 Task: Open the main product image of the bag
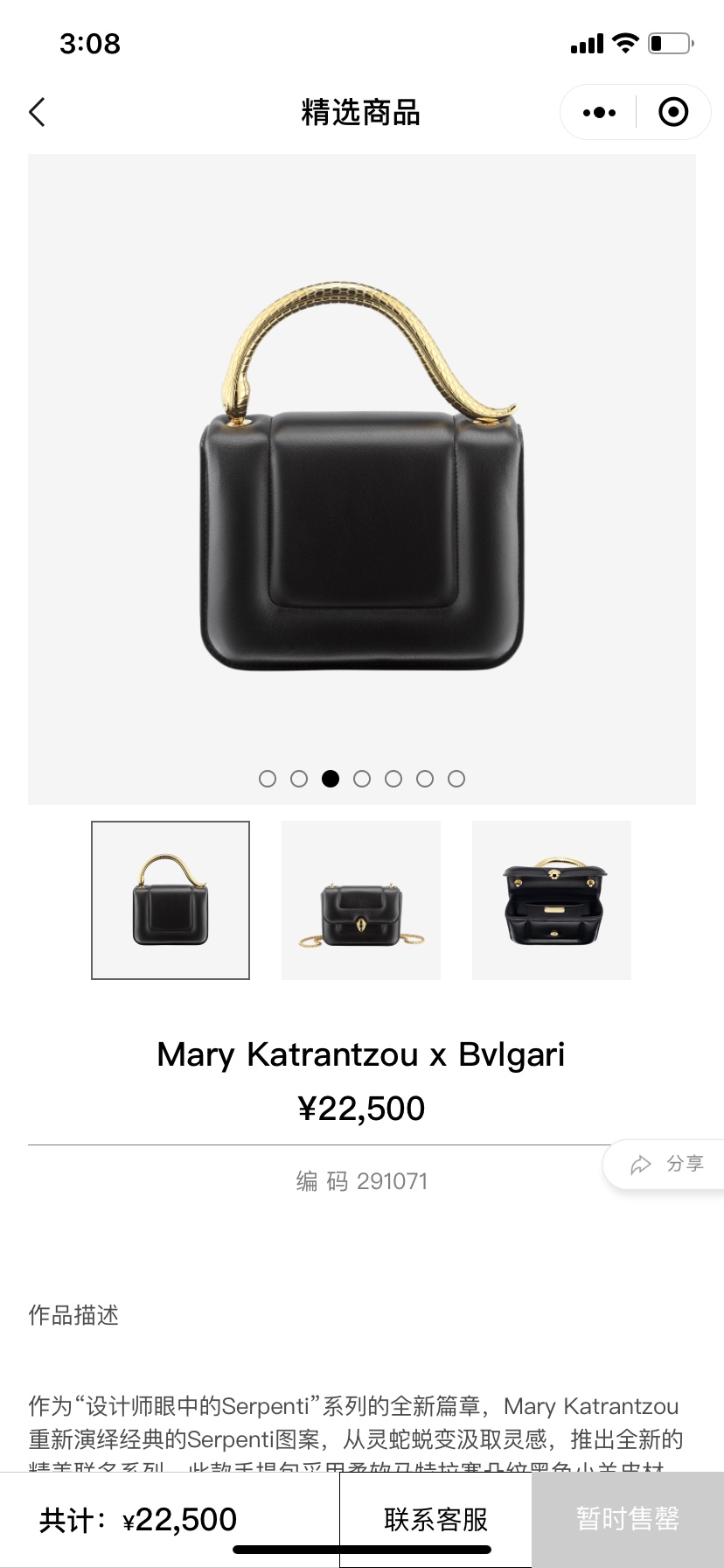(x=361, y=479)
